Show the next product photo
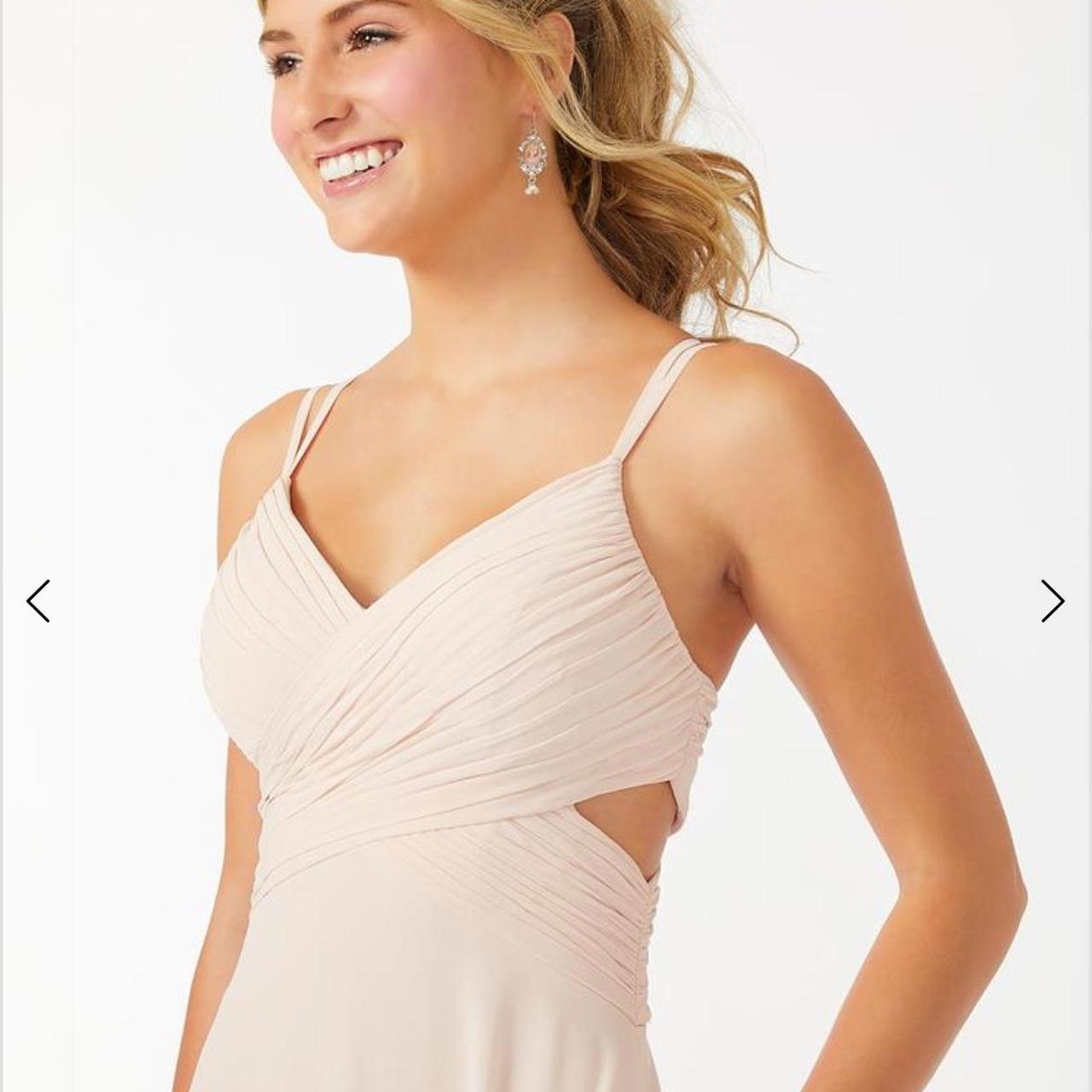 click(x=1052, y=601)
